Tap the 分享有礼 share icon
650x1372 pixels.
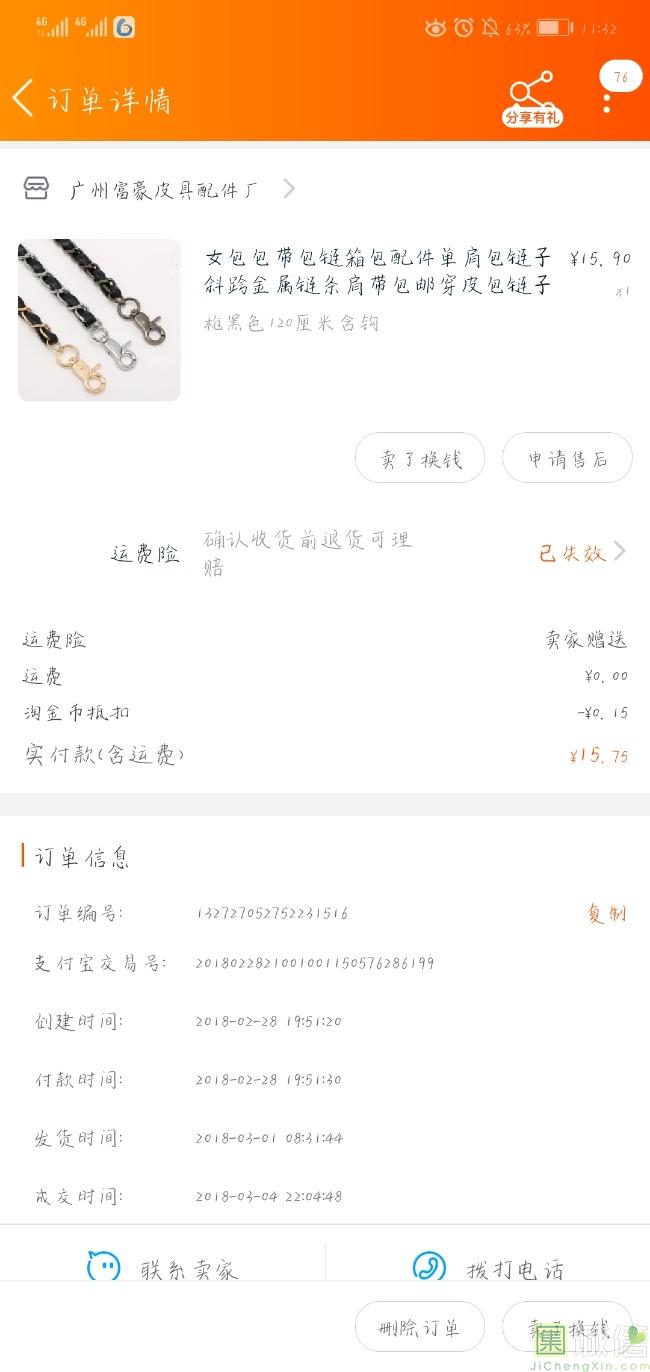[531, 98]
